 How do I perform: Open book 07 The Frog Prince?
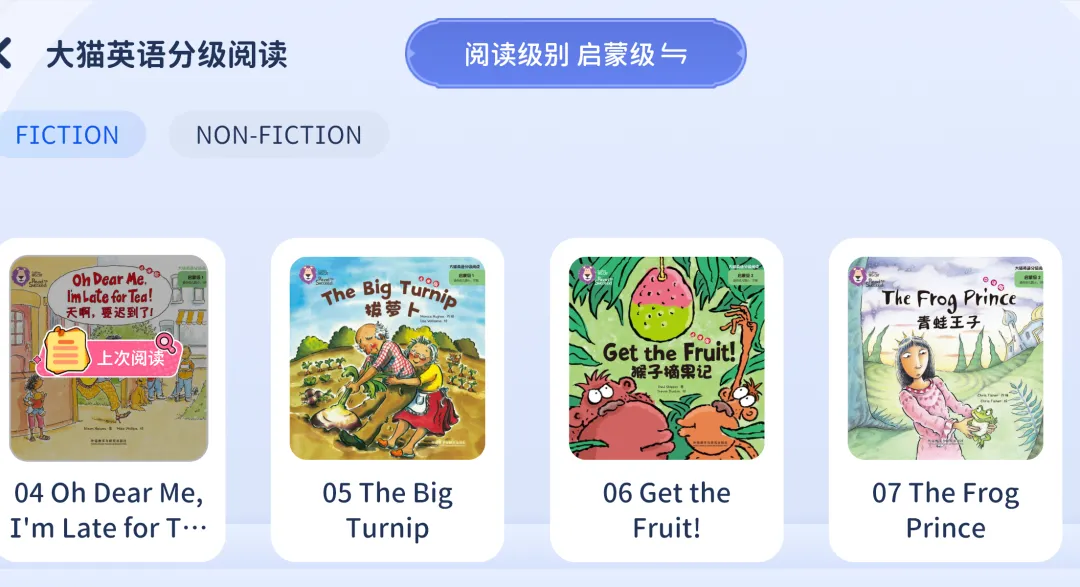pyautogui.click(x=946, y=400)
